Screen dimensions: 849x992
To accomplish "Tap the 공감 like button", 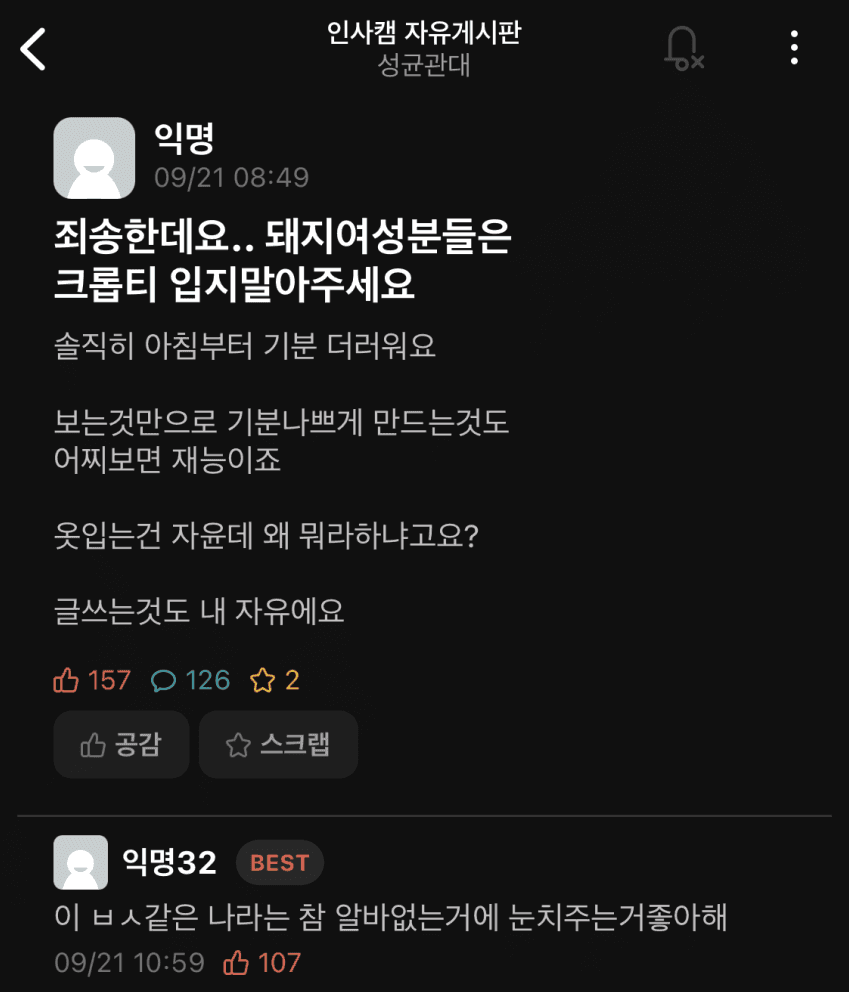I will (121, 744).
